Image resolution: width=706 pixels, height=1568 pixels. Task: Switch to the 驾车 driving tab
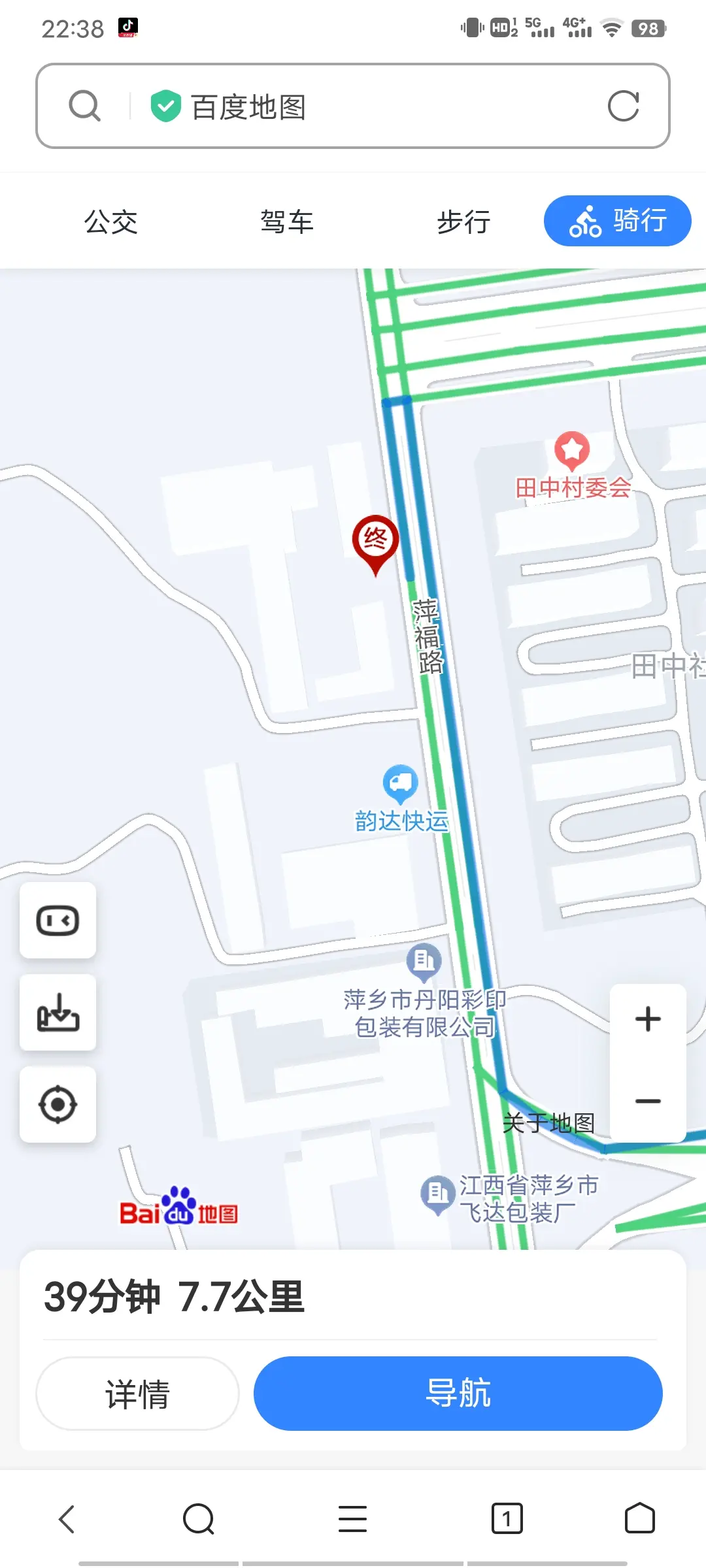pyautogui.click(x=287, y=221)
